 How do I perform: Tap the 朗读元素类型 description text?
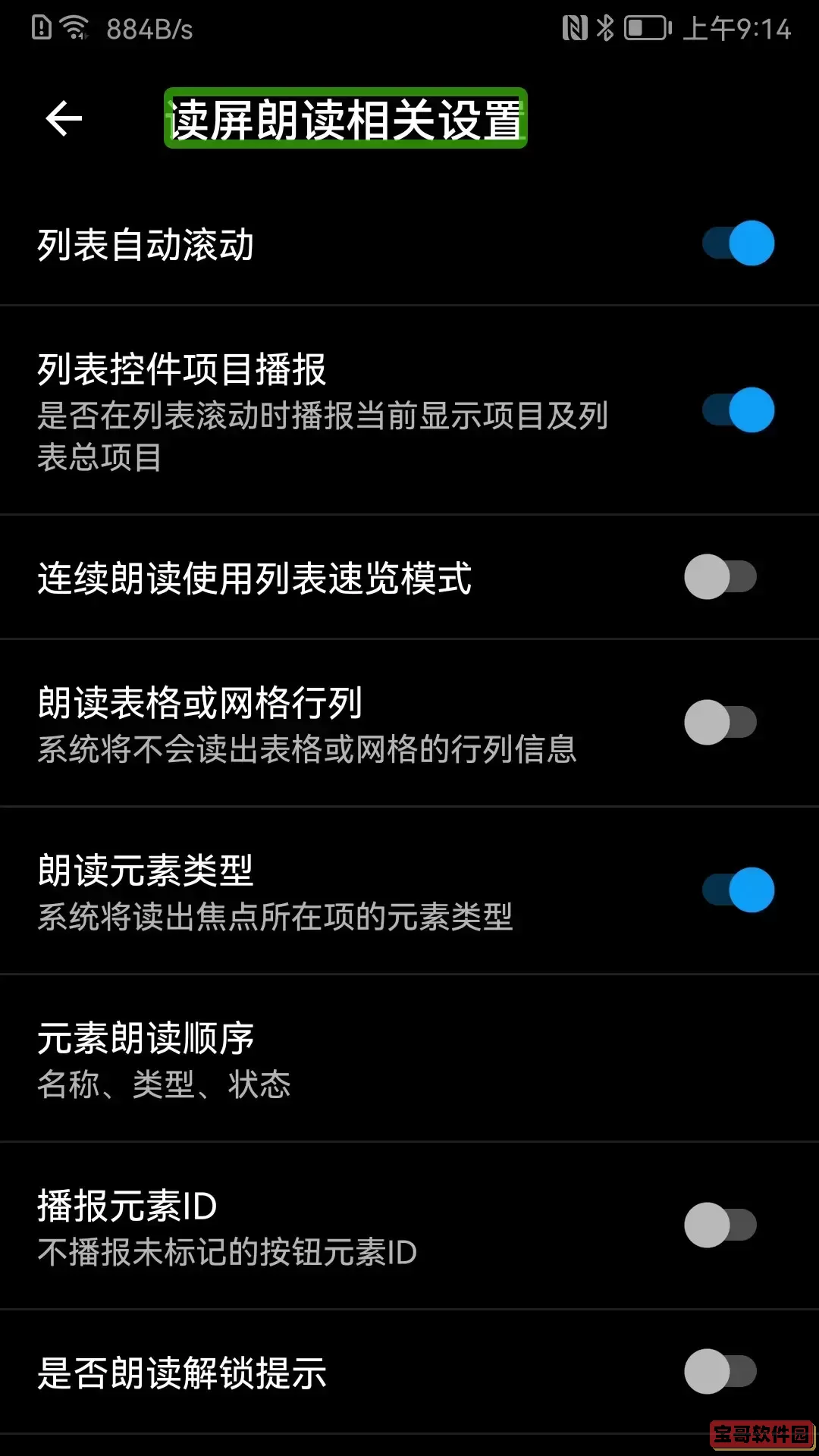tap(275, 918)
